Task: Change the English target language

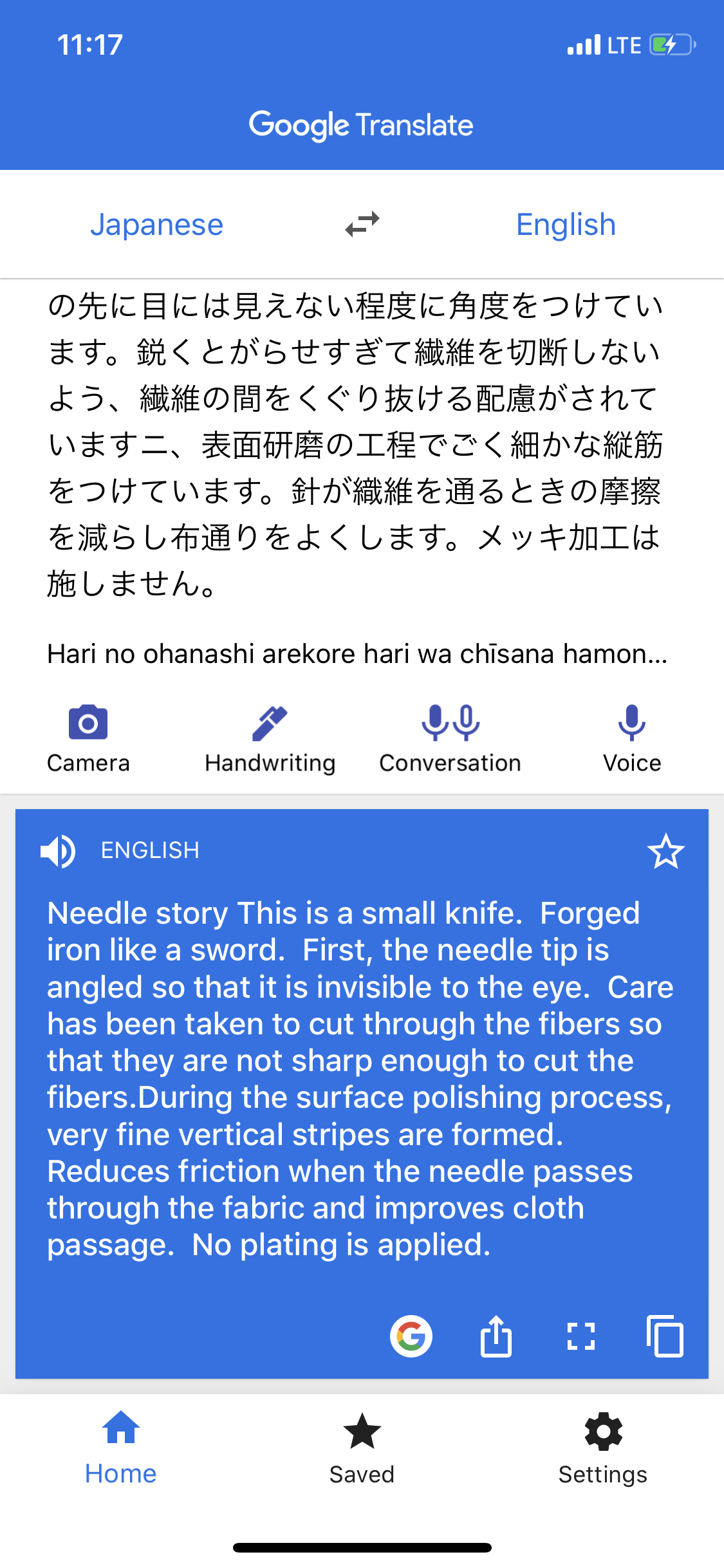Action: point(566,225)
